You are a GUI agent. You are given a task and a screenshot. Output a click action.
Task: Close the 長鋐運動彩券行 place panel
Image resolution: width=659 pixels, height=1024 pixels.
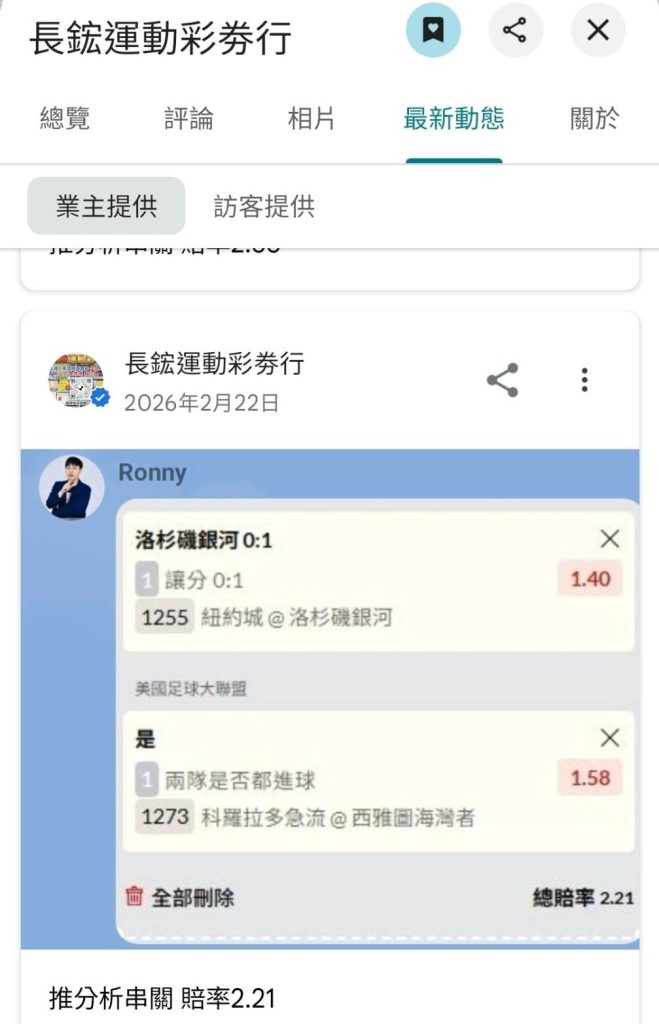pos(598,31)
